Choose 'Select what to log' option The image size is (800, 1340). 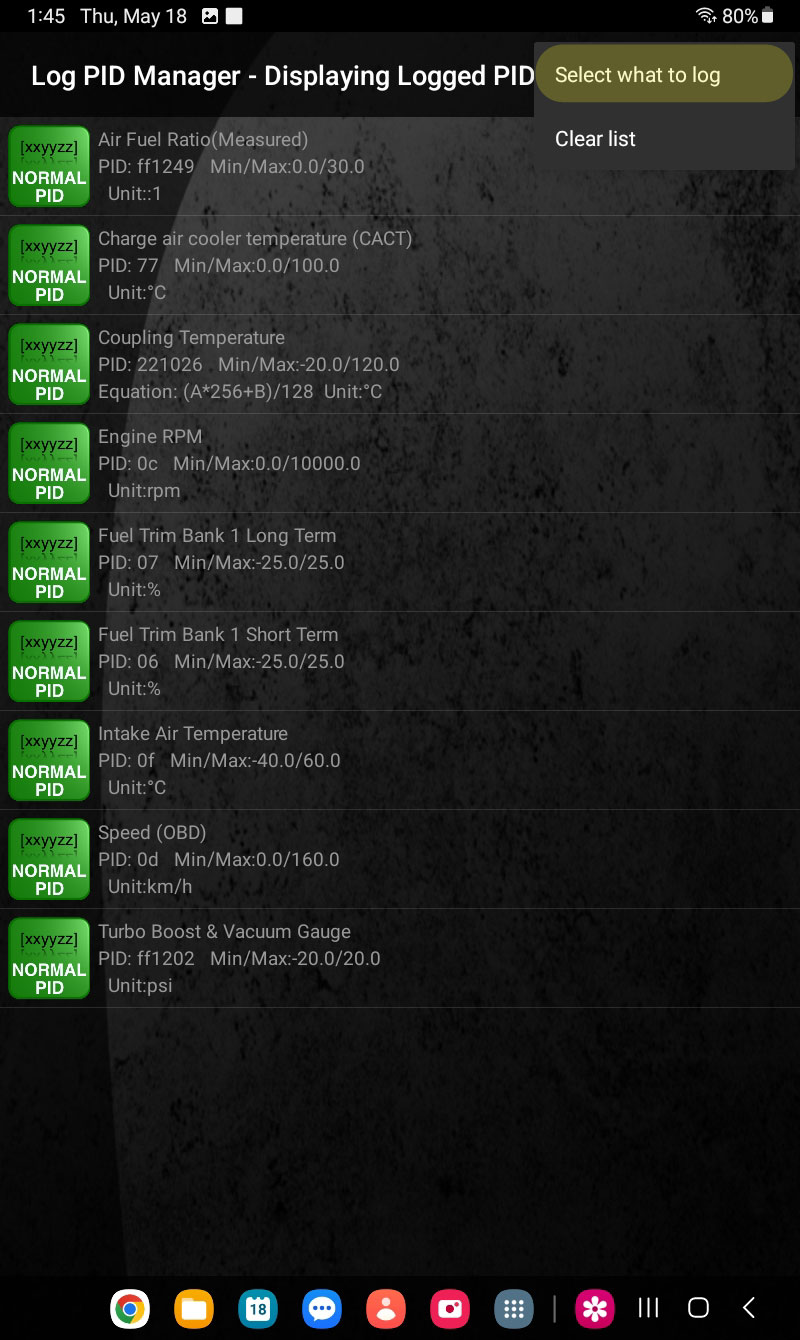point(664,74)
